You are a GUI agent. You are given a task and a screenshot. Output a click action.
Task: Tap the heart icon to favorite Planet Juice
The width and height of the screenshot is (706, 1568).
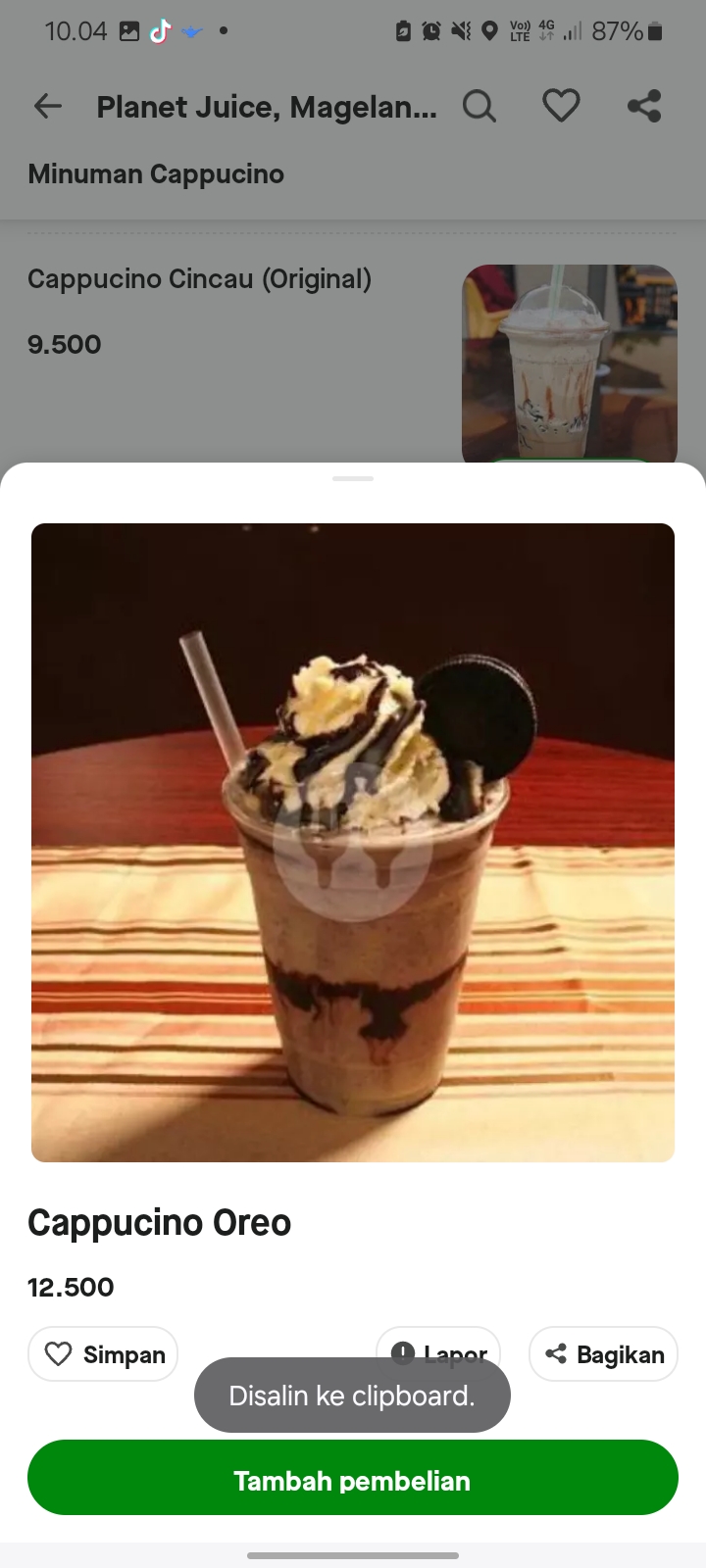561,106
